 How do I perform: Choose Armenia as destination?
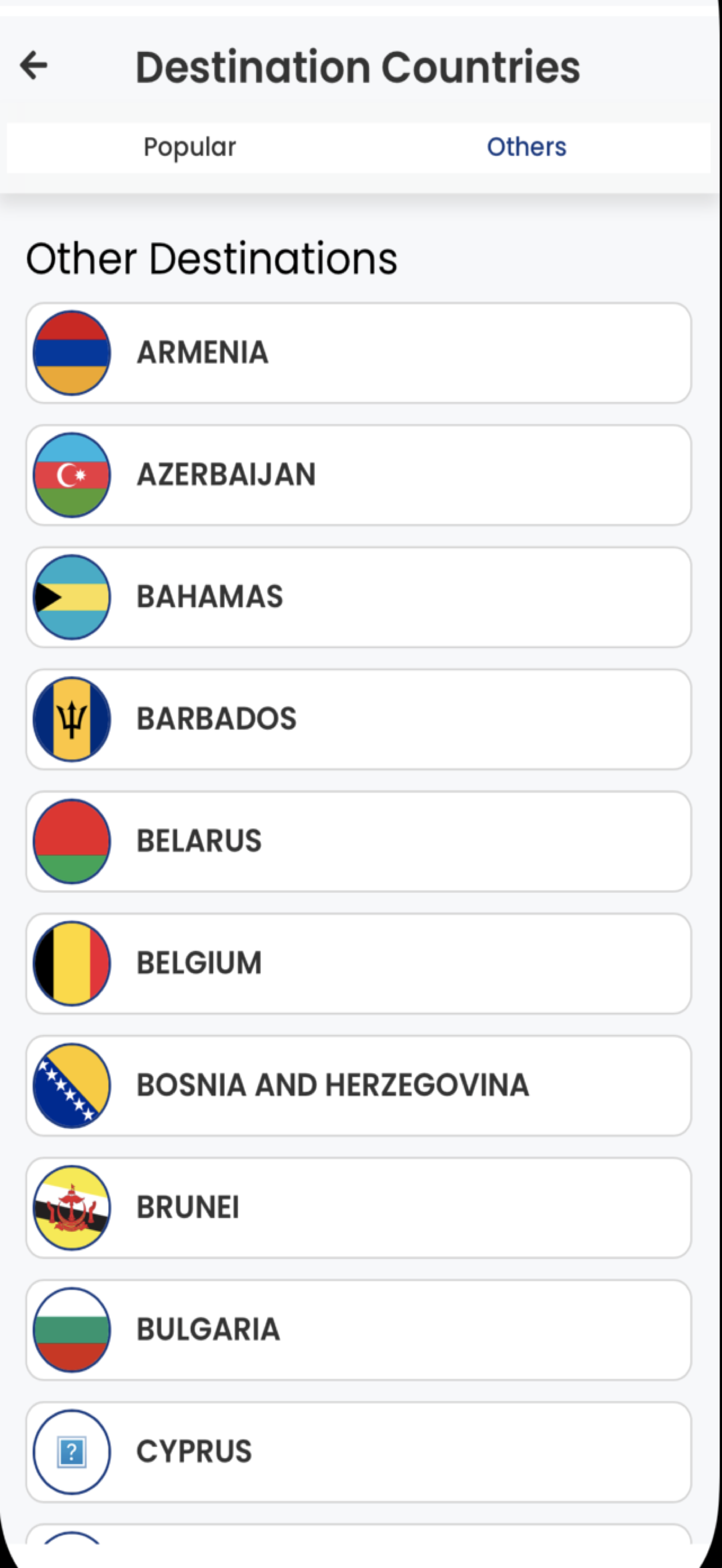[358, 353]
